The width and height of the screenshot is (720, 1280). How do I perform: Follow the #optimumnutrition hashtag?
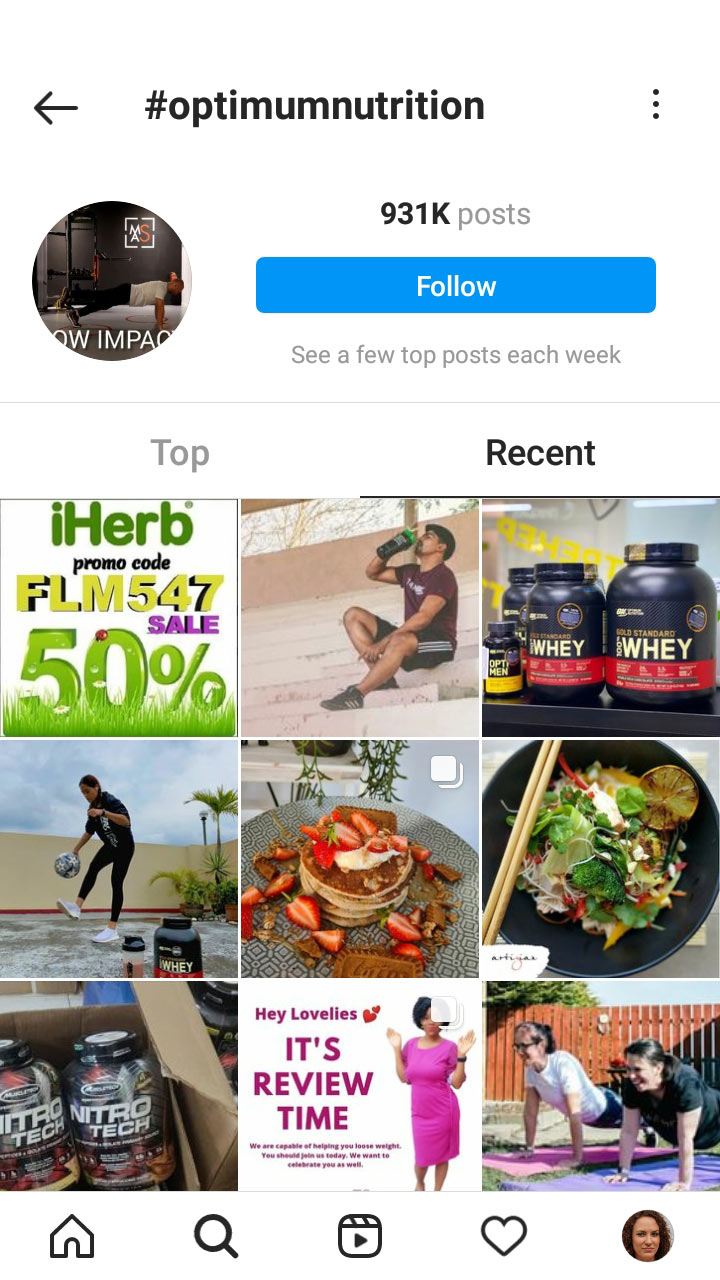pos(455,286)
